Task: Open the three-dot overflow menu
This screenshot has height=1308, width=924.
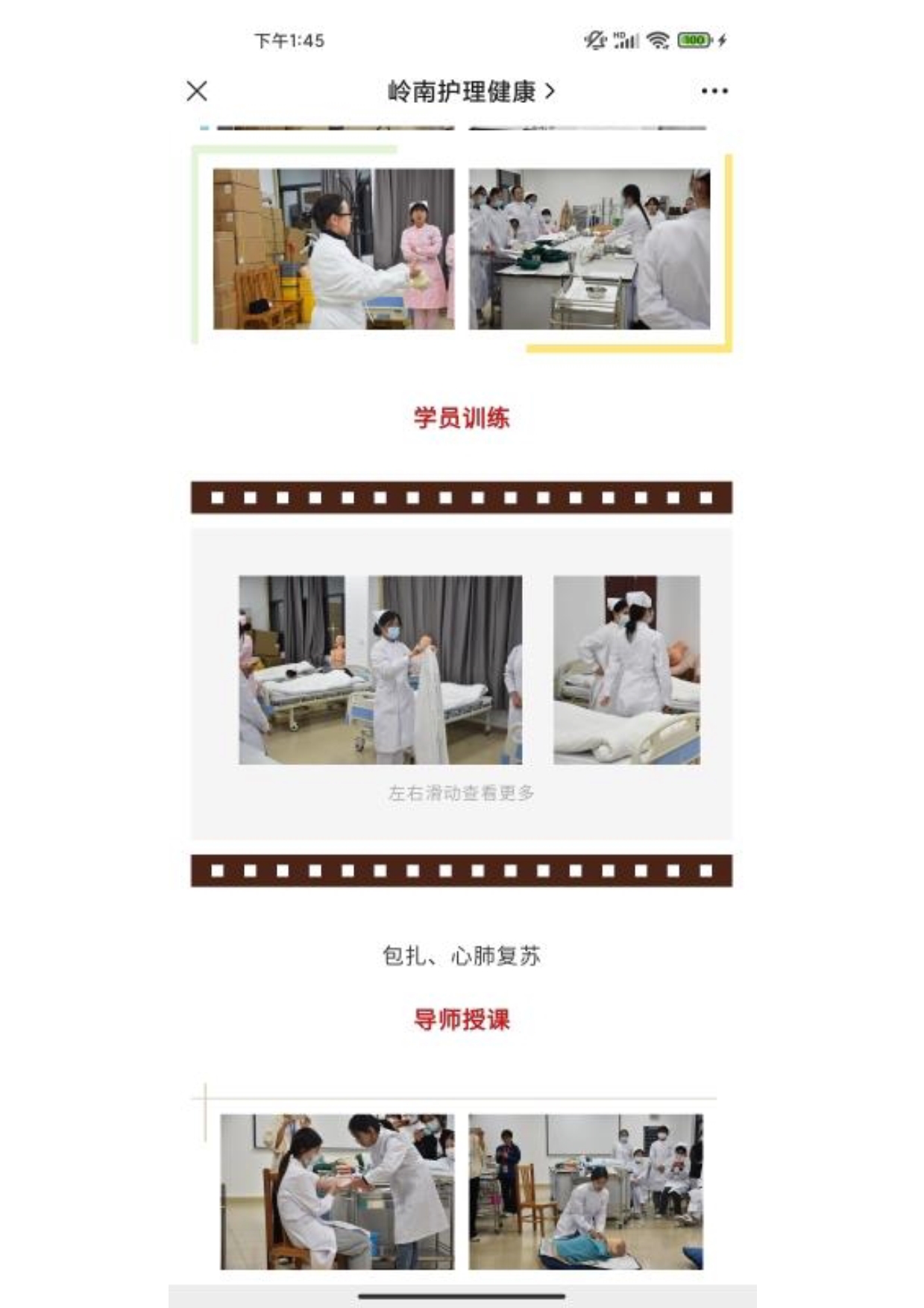Action: [x=714, y=91]
